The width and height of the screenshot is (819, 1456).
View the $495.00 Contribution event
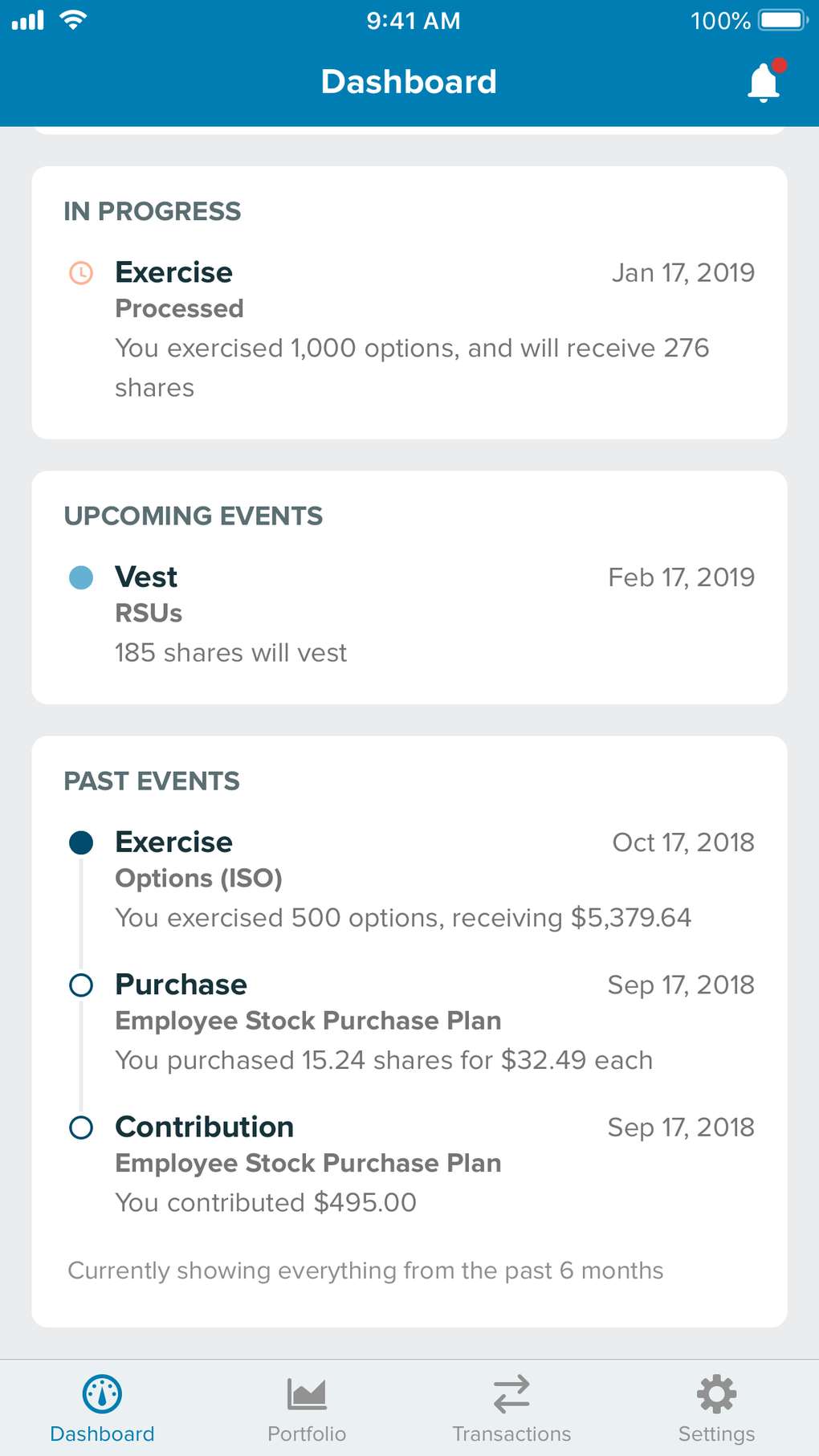click(409, 1164)
